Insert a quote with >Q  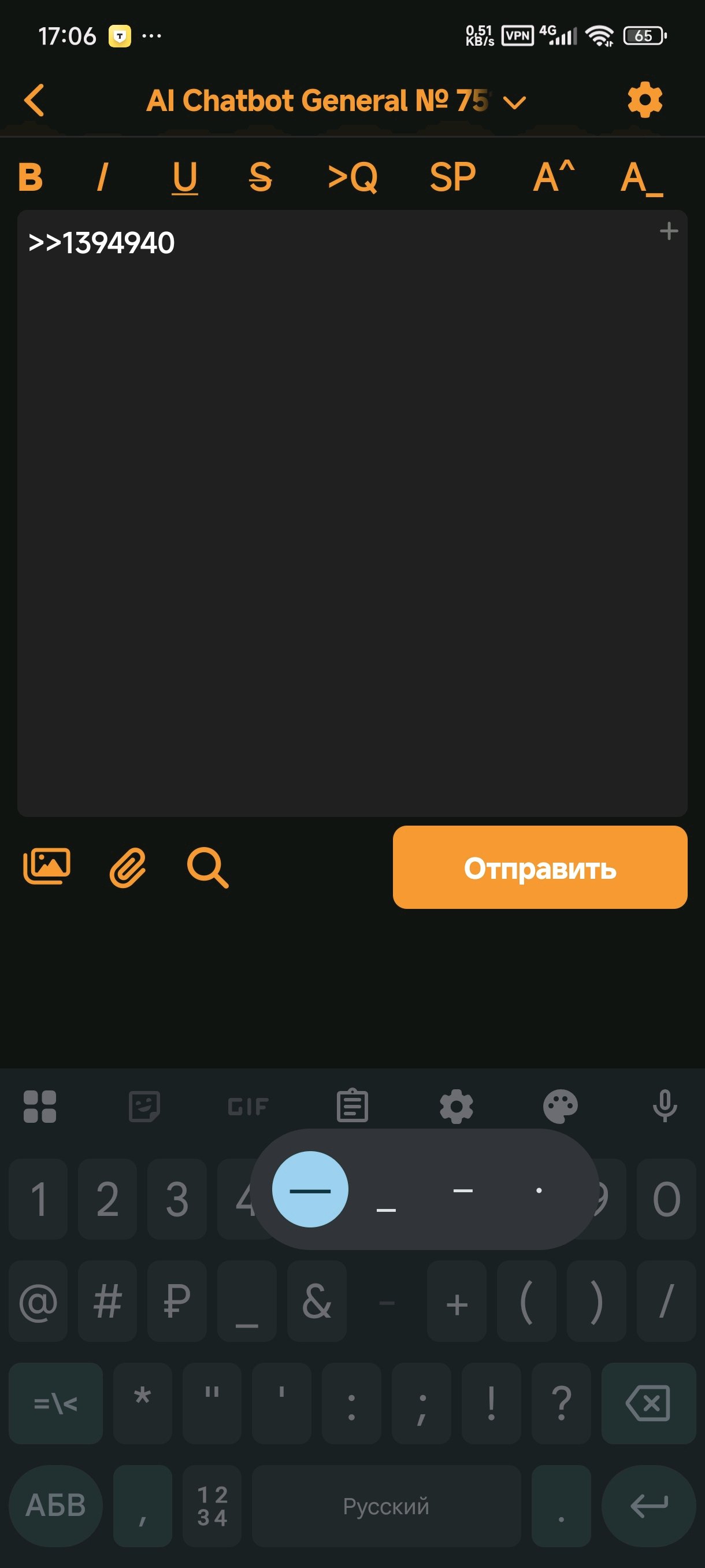coord(353,177)
